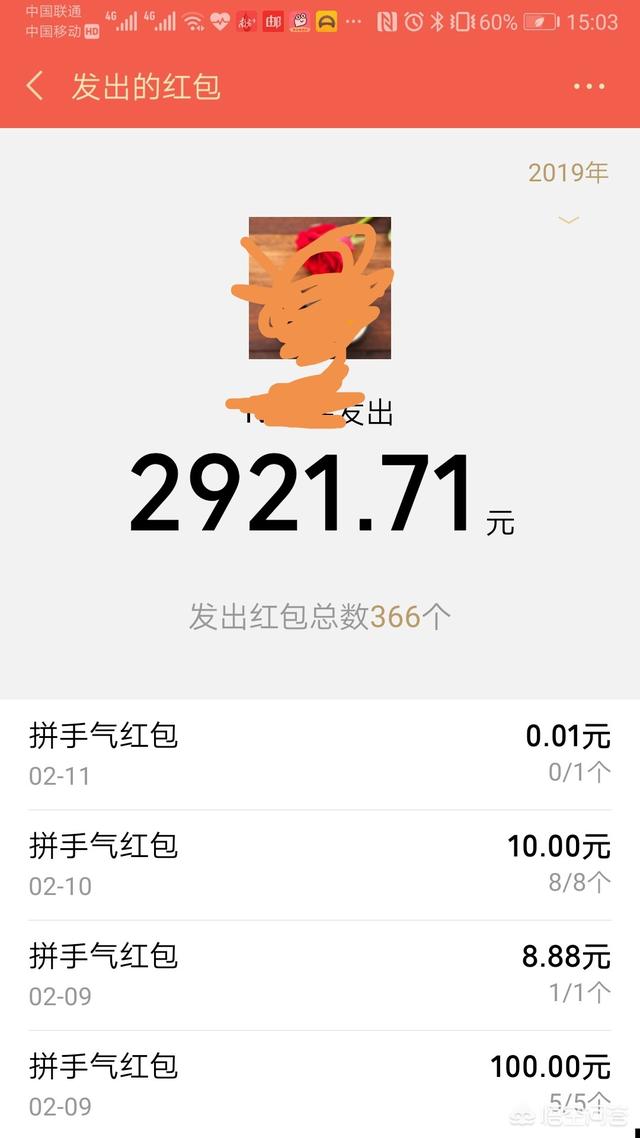View the 100.00元 red packet details
Viewport: 640px width, 1138px height.
[320, 1084]
